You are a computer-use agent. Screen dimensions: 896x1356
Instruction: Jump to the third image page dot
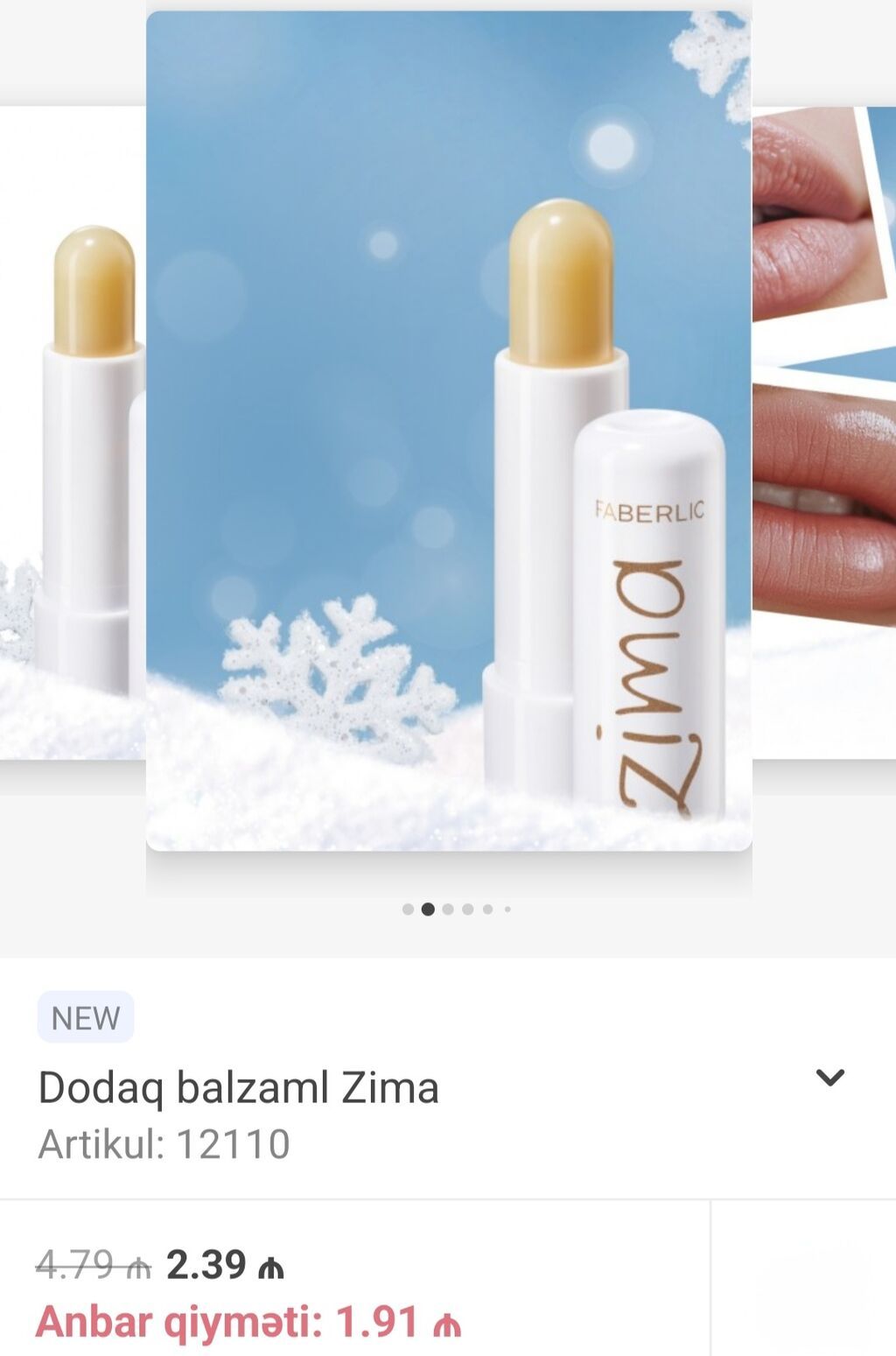point(448,910)
